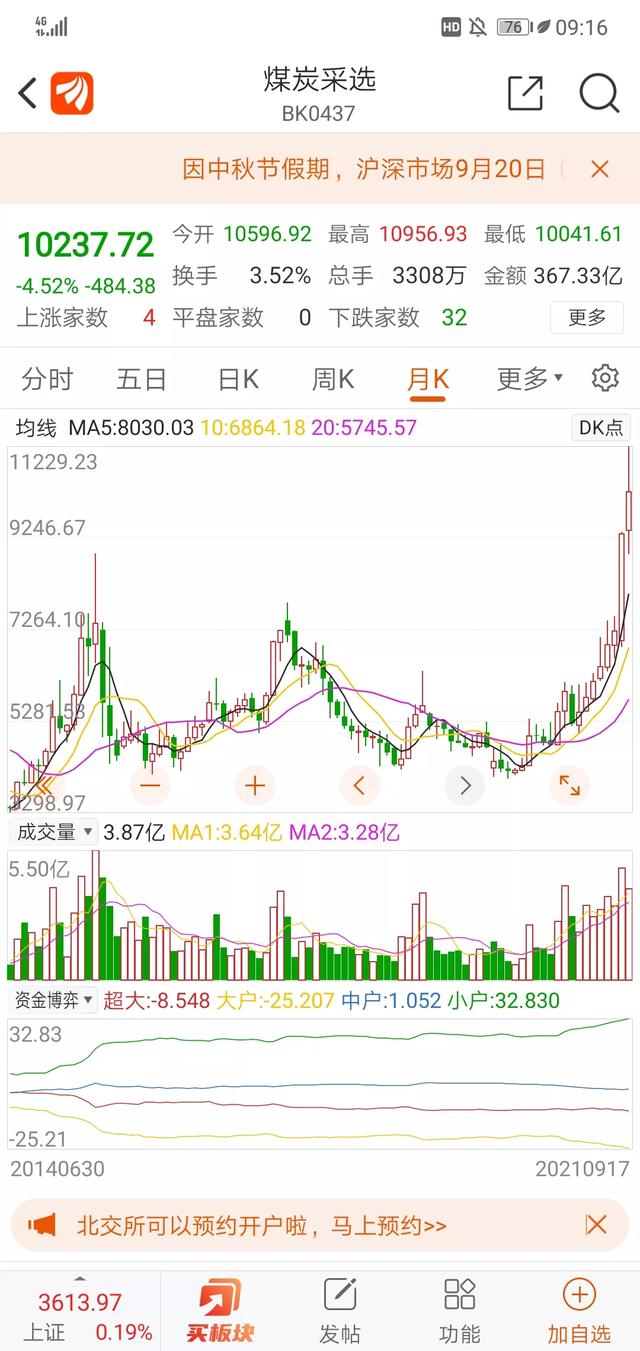Zoom out the chart with minus button
This screenshot has height=1351, width=640.
150,786
